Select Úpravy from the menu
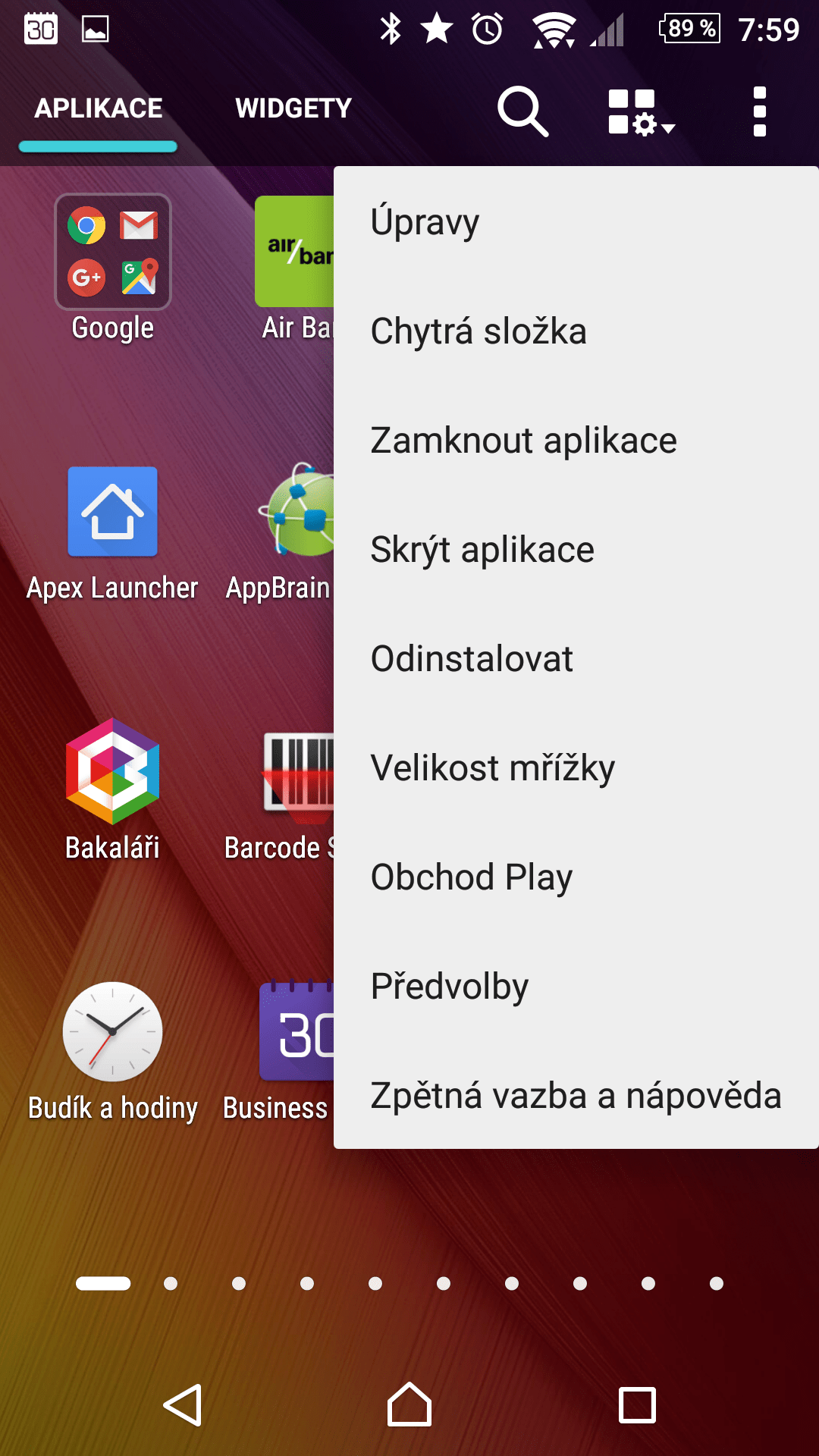The width and height of the screenshot is (819, 1456). click(576, 221)
